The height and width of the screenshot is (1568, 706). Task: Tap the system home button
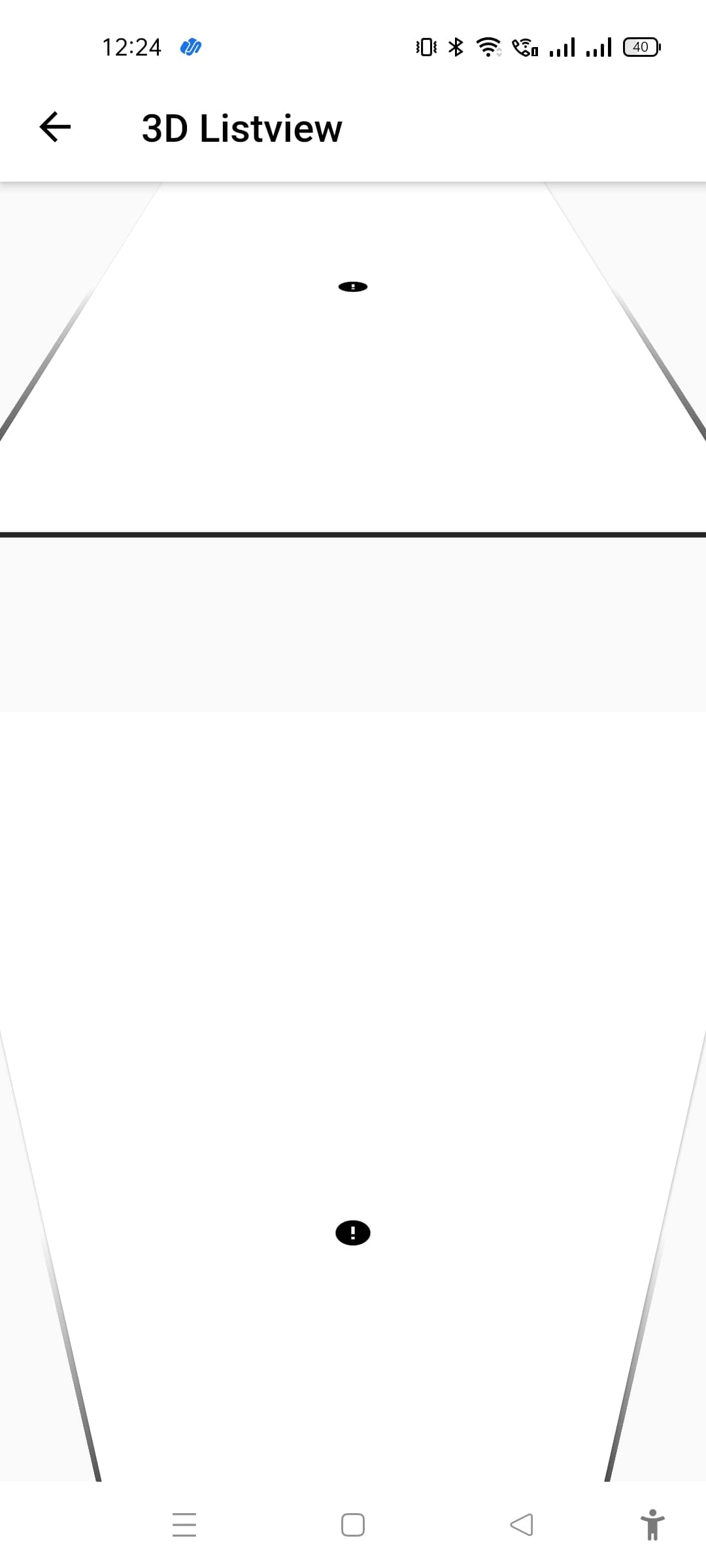click(x=353, y=1524)
